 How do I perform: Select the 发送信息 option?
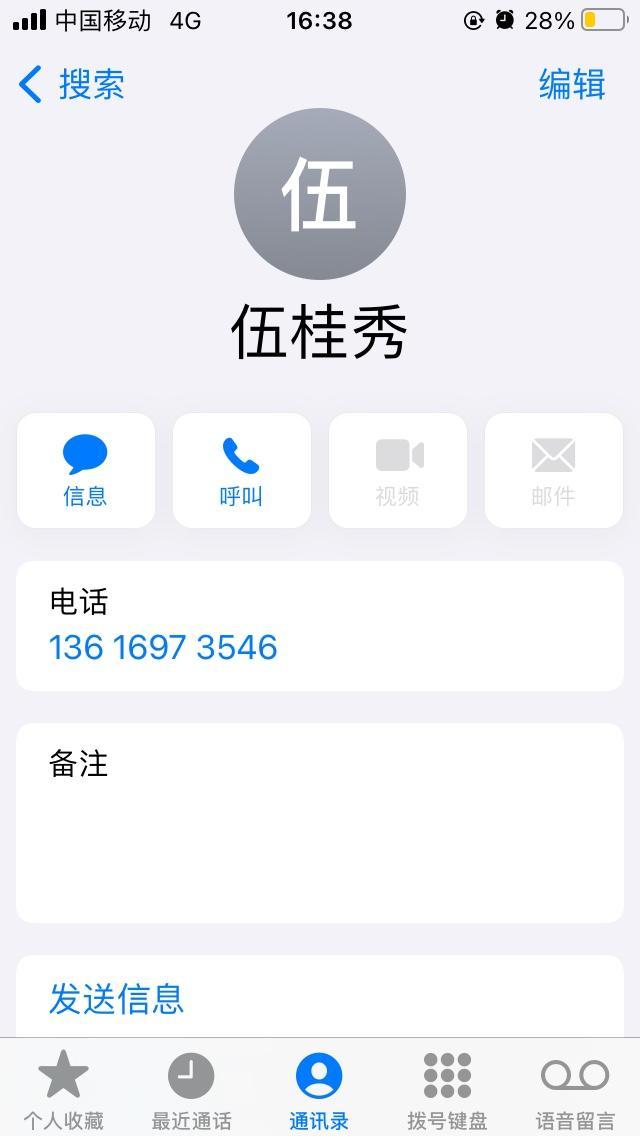(117, 999)
